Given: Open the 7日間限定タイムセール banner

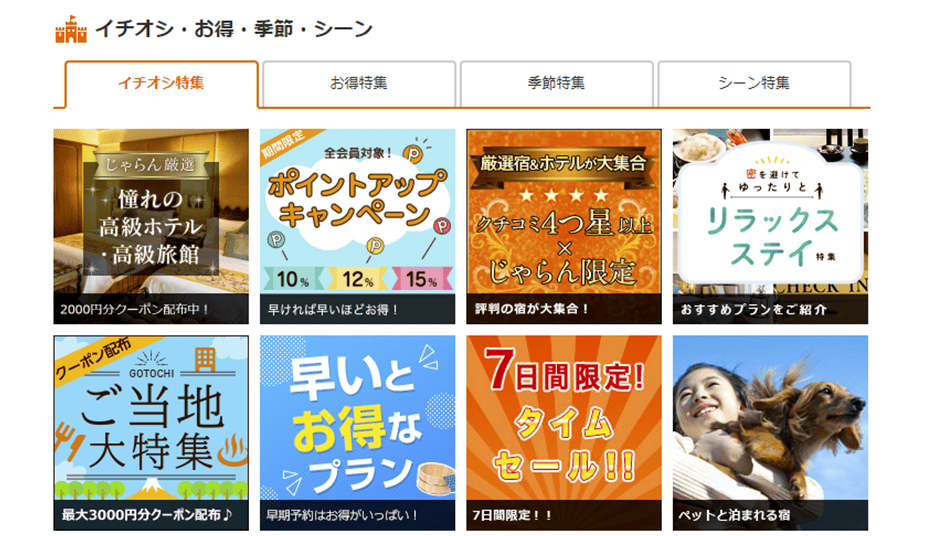Looking at the screenshot, I should coord(564,433).
